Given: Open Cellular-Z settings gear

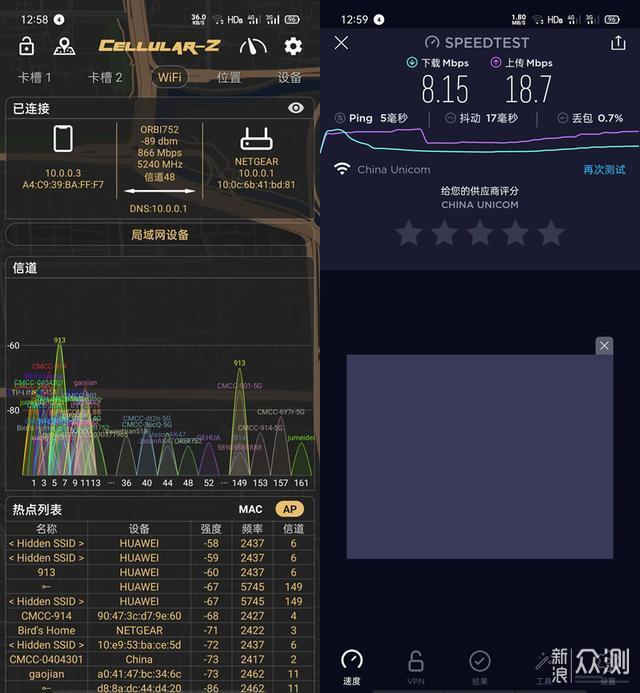Looking at the screenshot, I should [x=293, y=46].
